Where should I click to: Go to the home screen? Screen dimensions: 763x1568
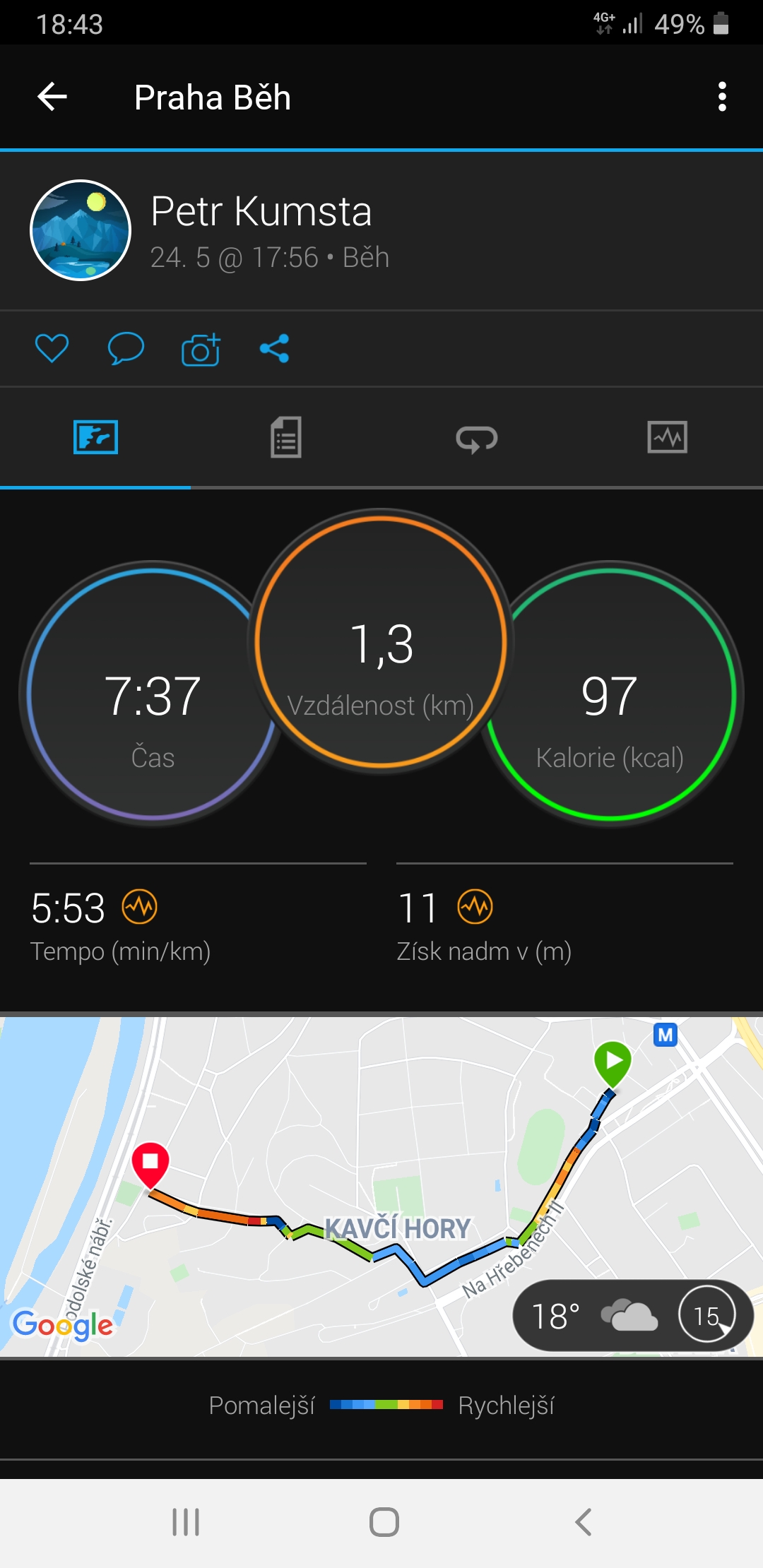[384, 1522]
